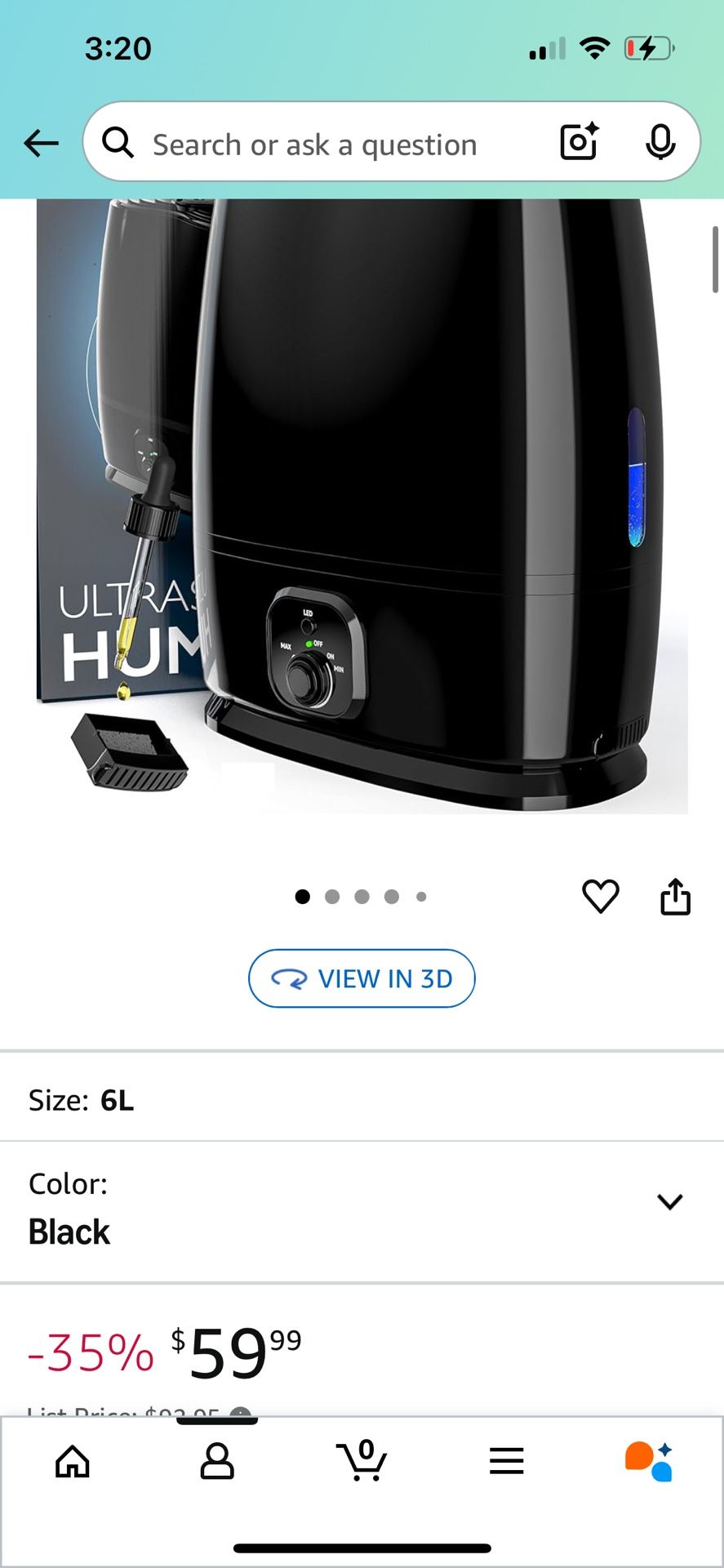
Task: Share the product using the share icon
Action: pos(675,897)
